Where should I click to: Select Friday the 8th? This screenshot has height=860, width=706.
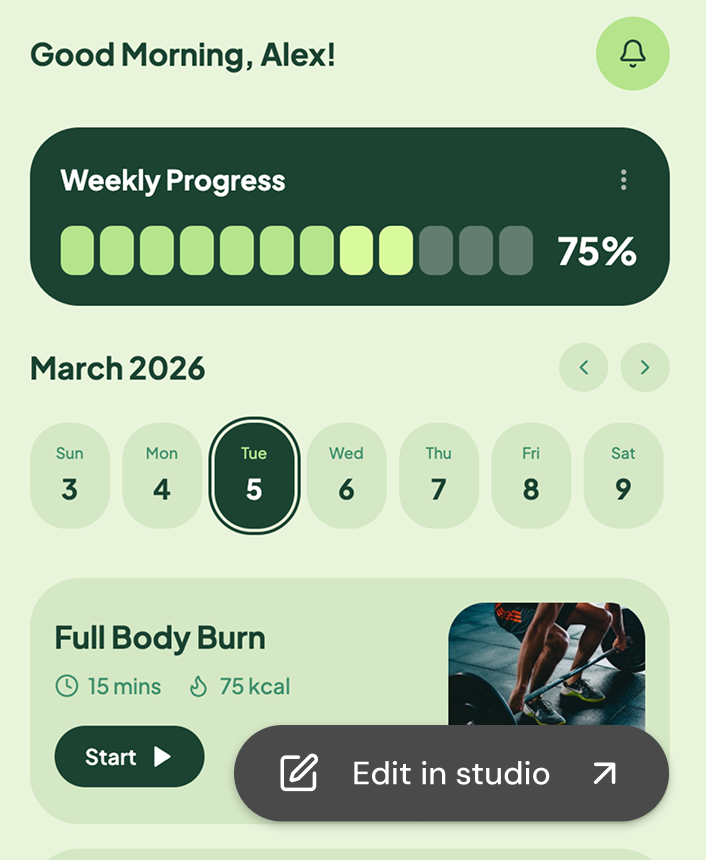click(531, 475)
